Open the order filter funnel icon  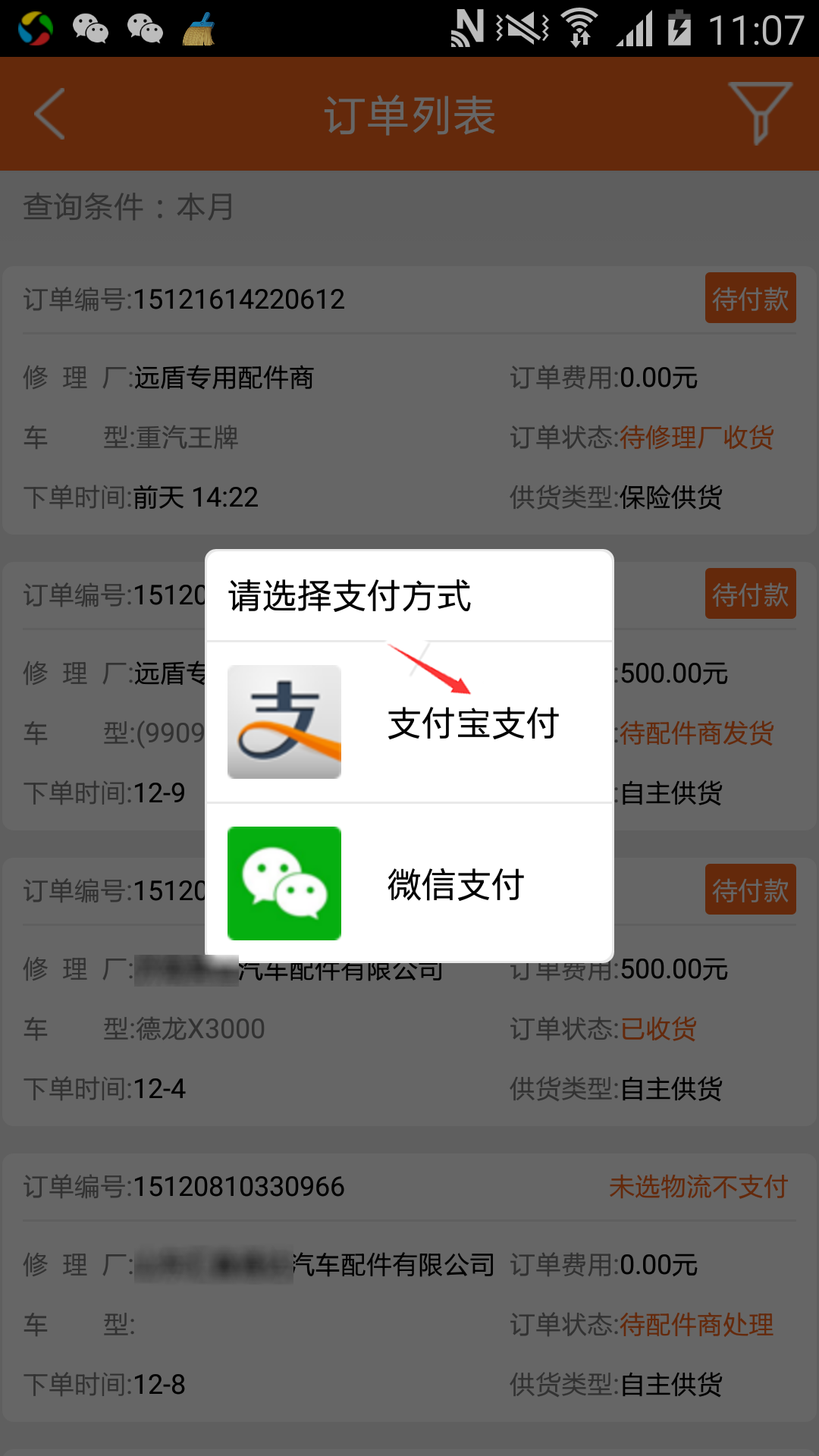click(x=760, y=114)
